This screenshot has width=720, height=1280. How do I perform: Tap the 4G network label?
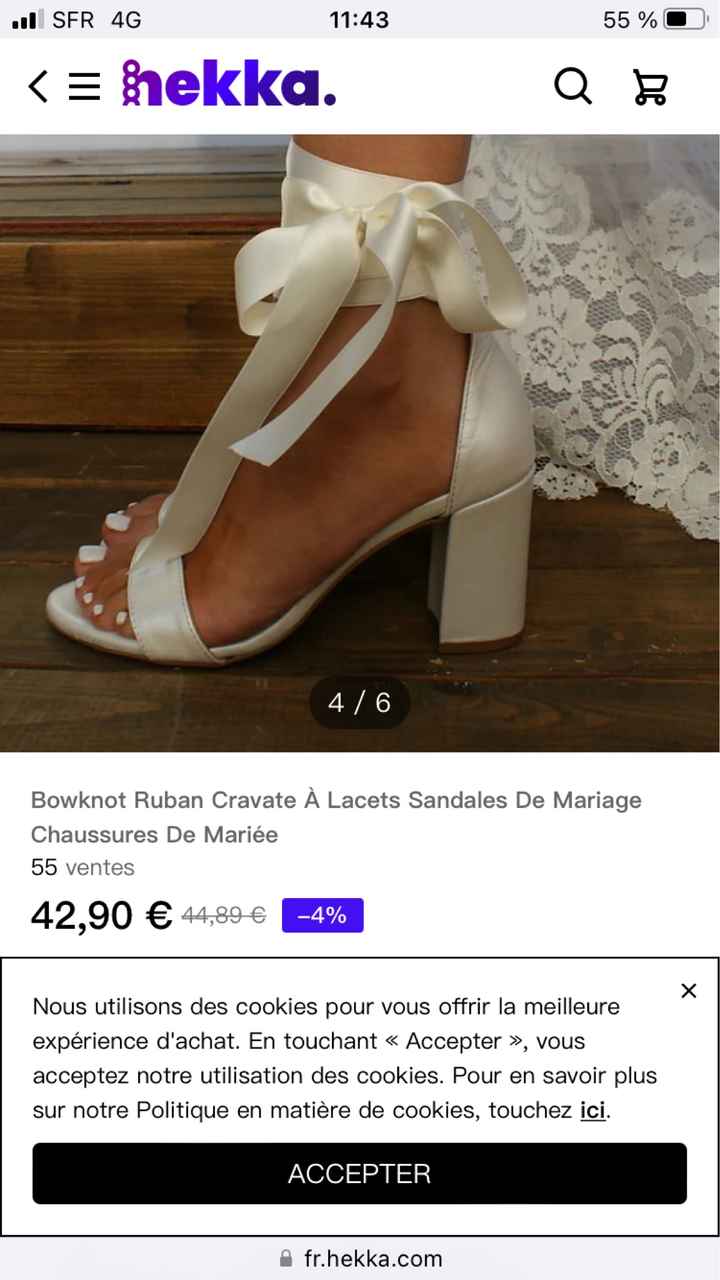[x=123, y=19]
